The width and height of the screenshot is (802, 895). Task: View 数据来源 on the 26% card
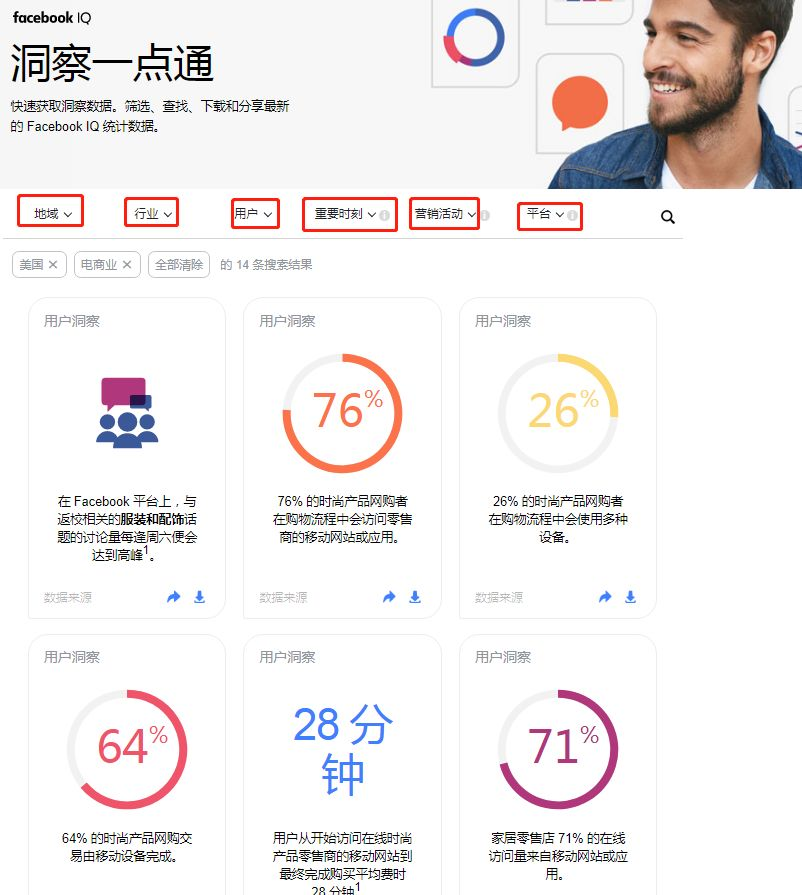[x=499, y=598]
